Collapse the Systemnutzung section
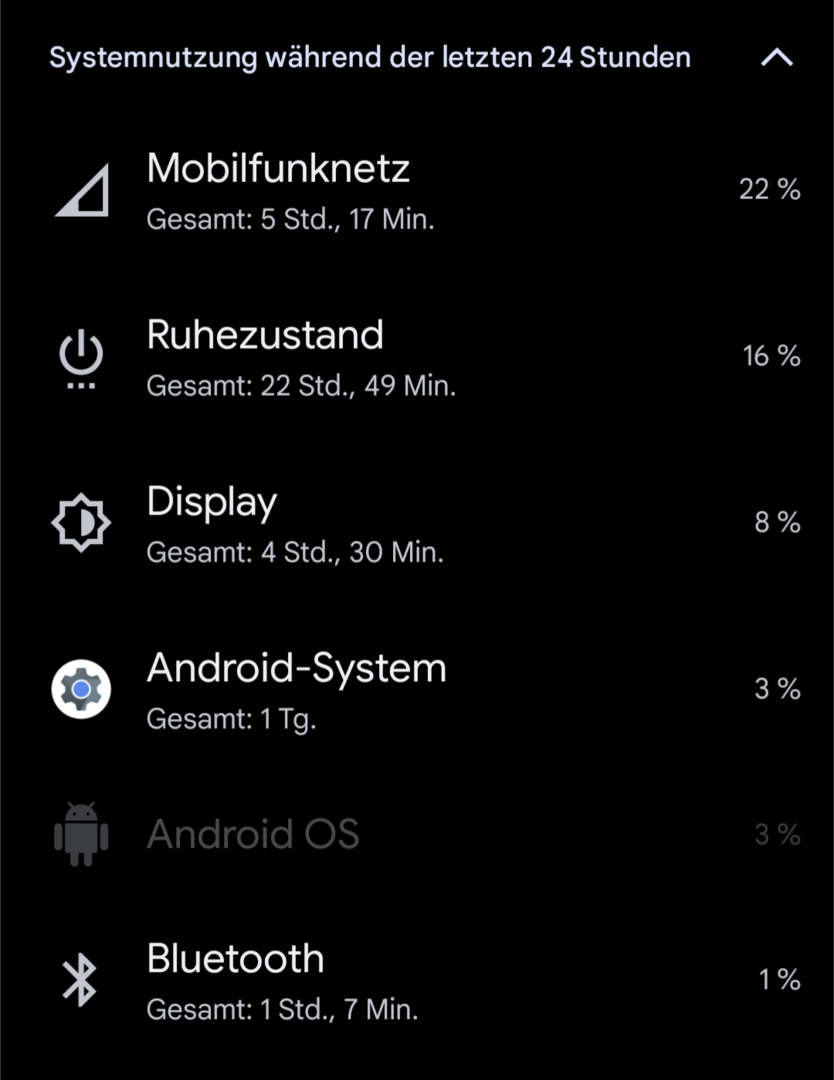 (x=776, y=58)
